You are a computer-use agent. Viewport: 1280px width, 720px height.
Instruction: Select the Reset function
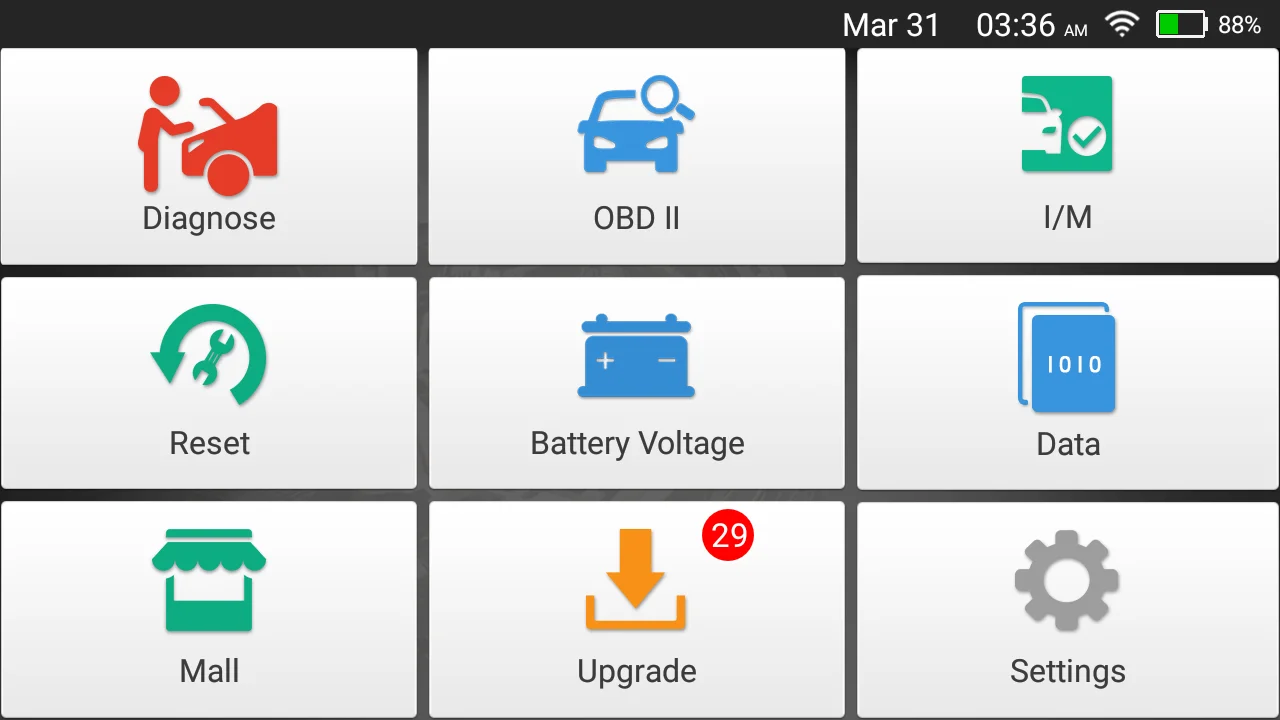click(208, 383)
